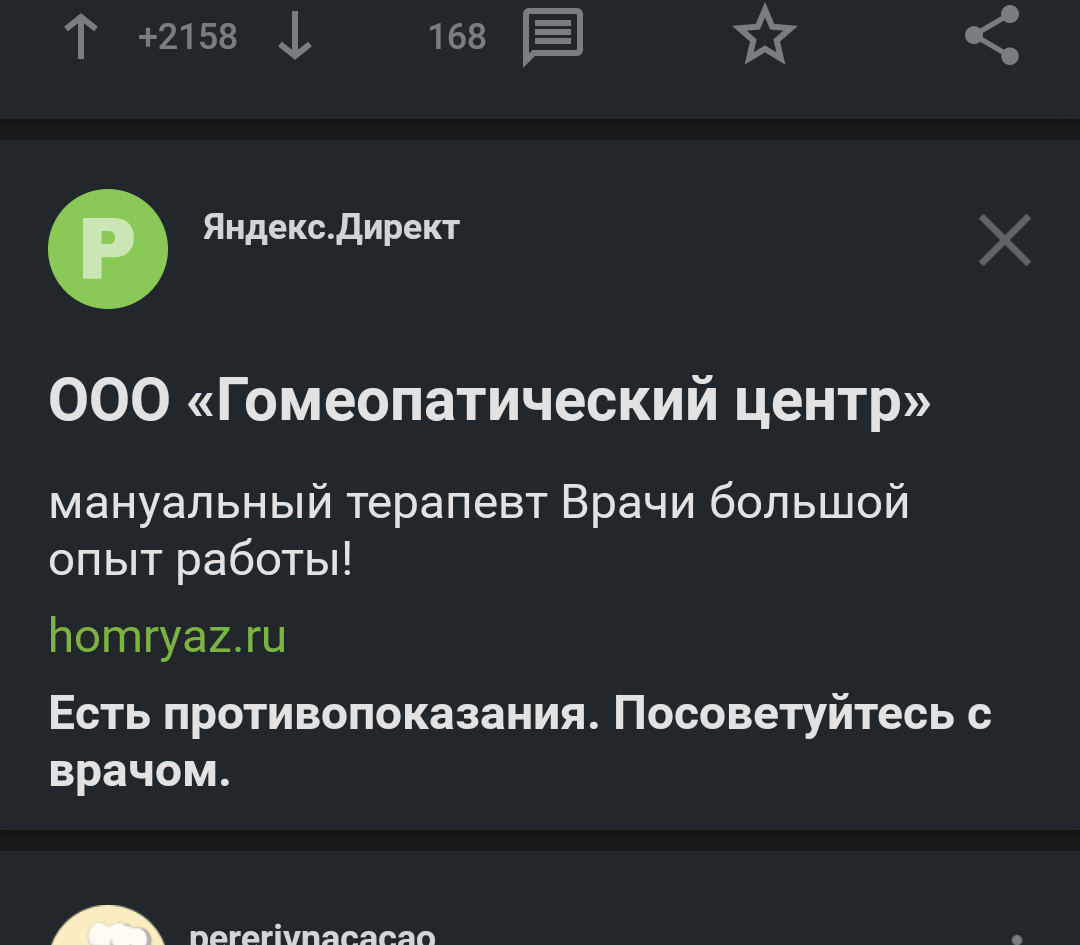
Task: Upvote the post with the up arrow
Action: click(x=80, y=37)
